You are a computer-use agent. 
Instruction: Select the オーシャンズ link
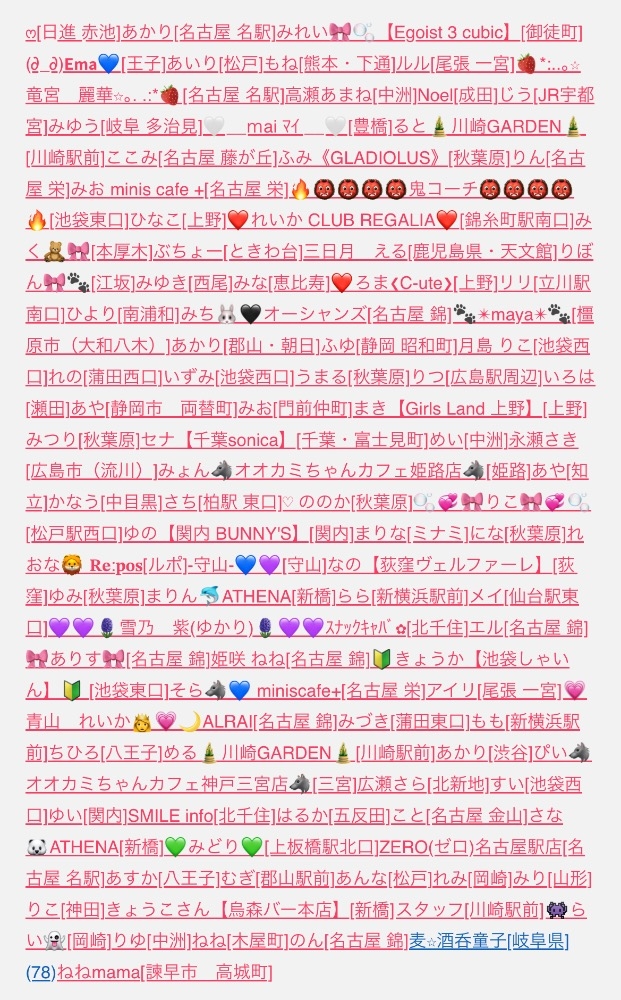[x=314, y=315]
